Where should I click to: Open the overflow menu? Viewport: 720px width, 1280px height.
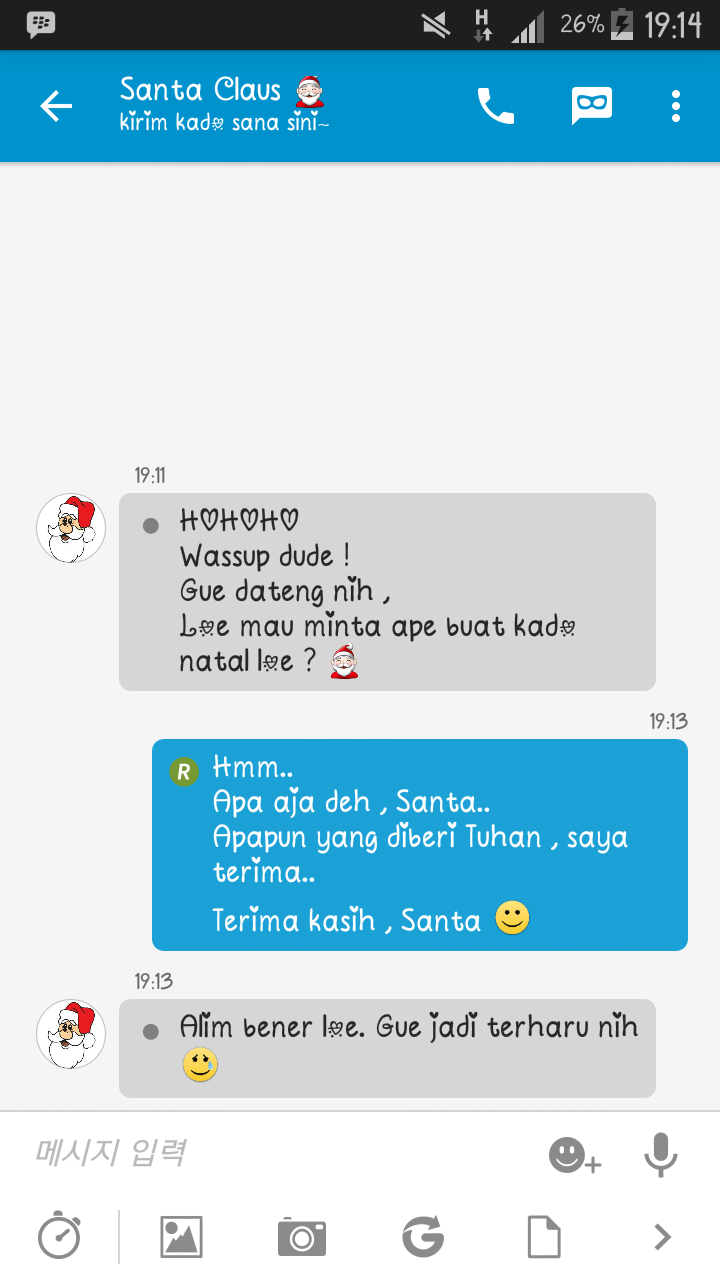click(x=676, y=106)
